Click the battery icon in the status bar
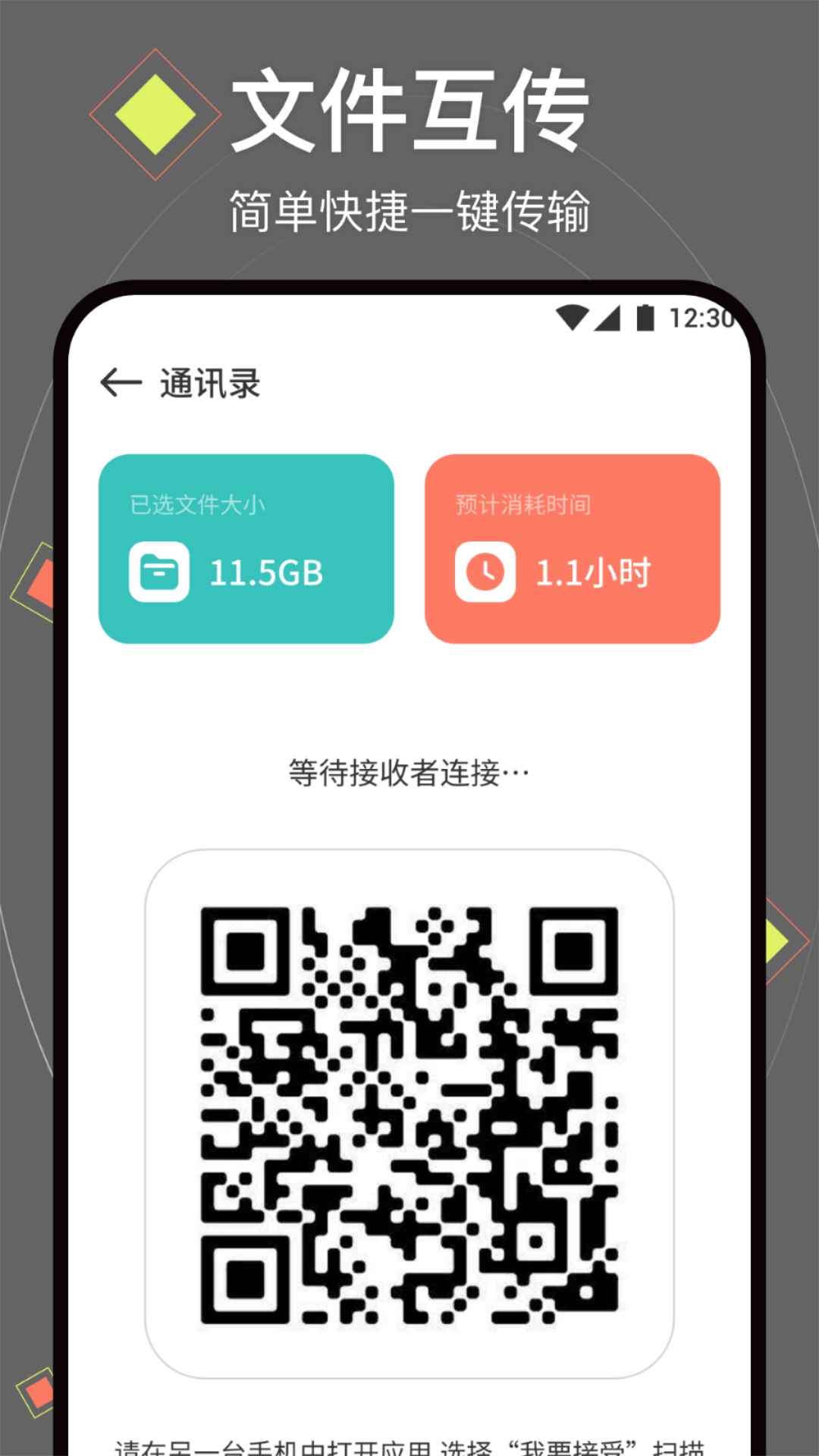This screenshot has width=819, height=1456. point(646,316)
